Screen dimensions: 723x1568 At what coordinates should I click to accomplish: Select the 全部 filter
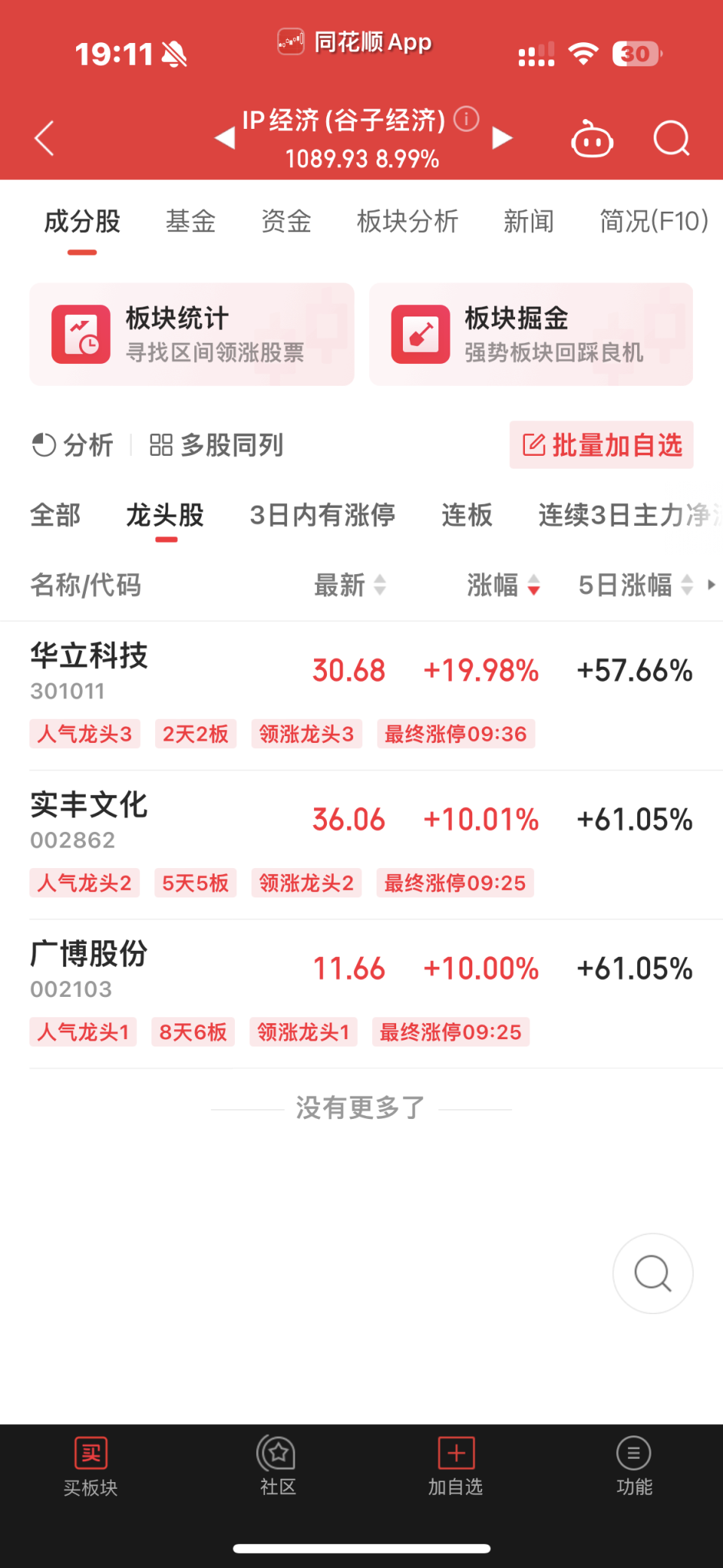[x=55, y=515]
